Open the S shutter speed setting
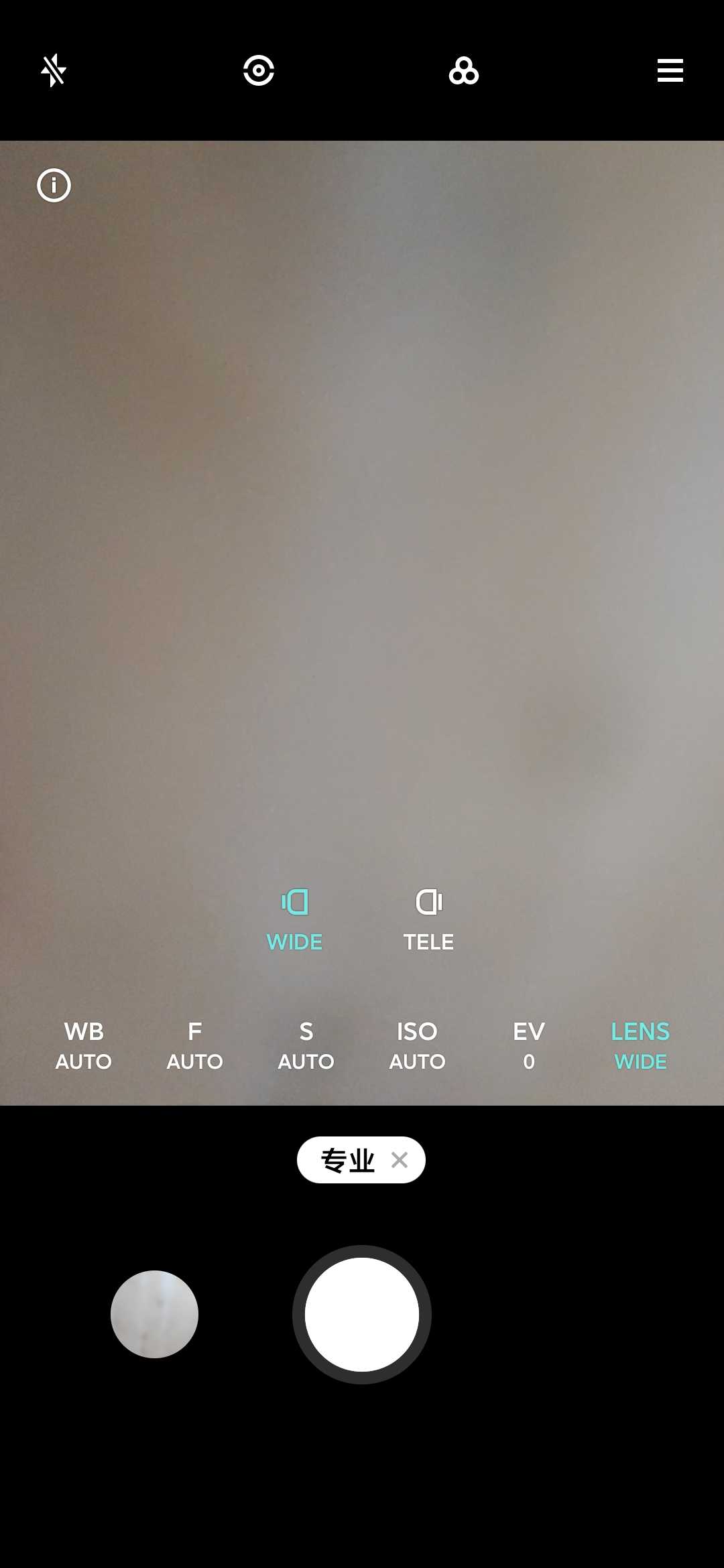The width and height of the screenshot is (724, 1568). click(306, 1046)
